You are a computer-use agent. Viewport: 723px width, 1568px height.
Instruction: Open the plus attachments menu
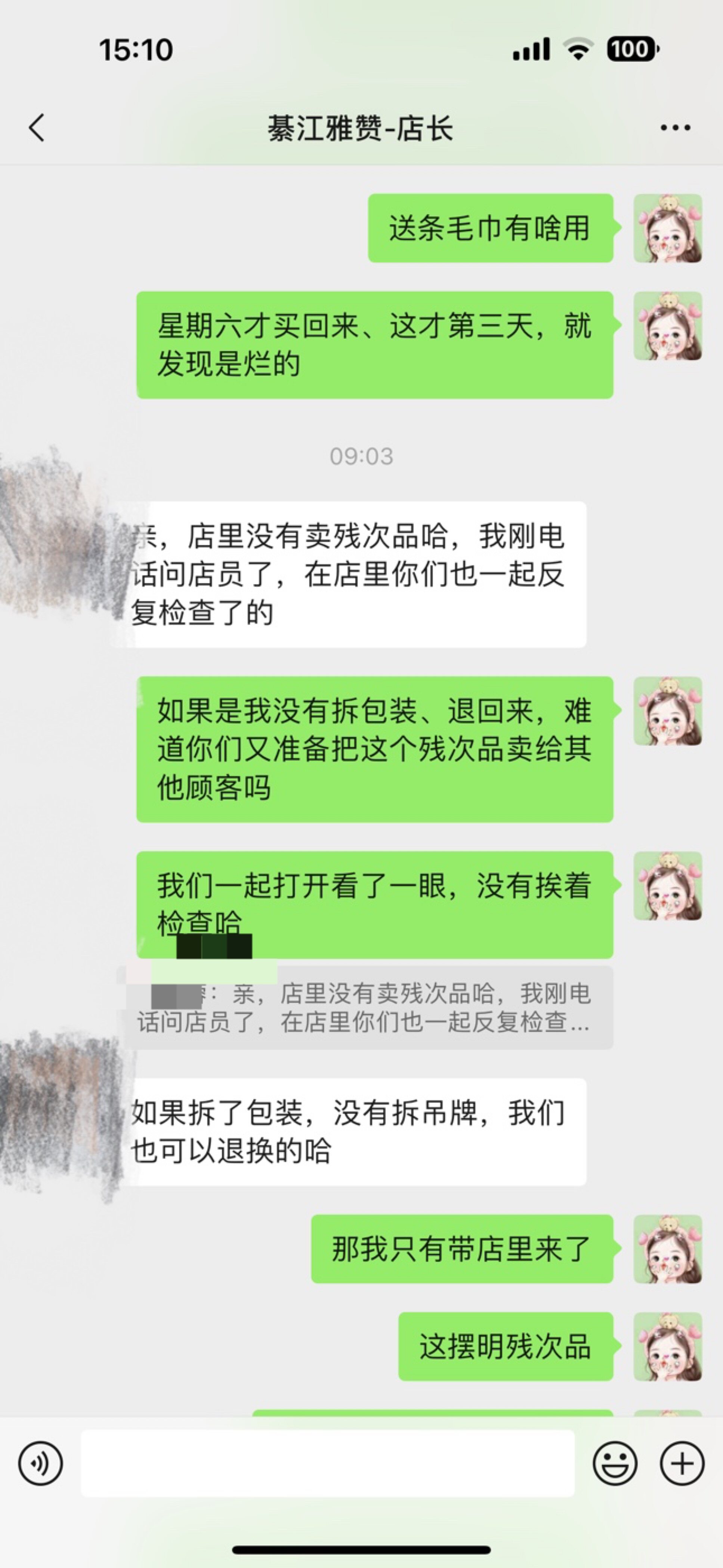pos(682,1463)
